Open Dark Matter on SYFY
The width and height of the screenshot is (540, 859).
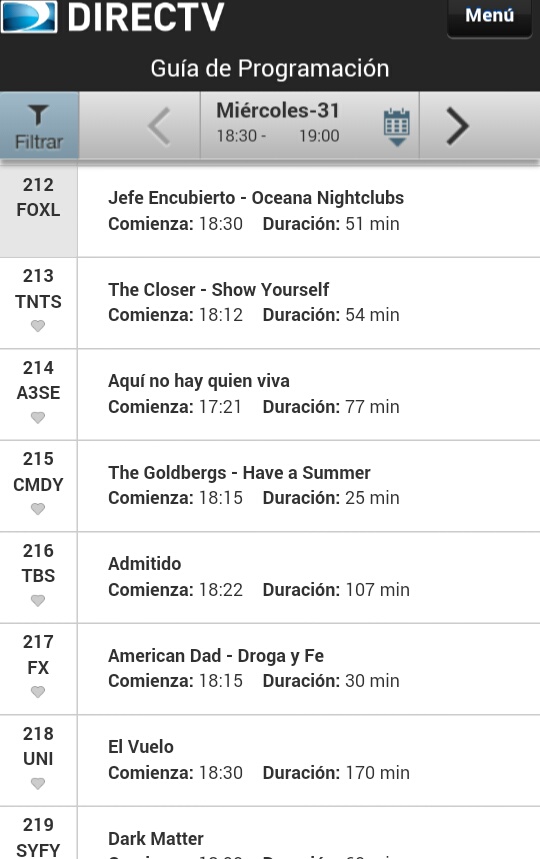tap(309, 833)
